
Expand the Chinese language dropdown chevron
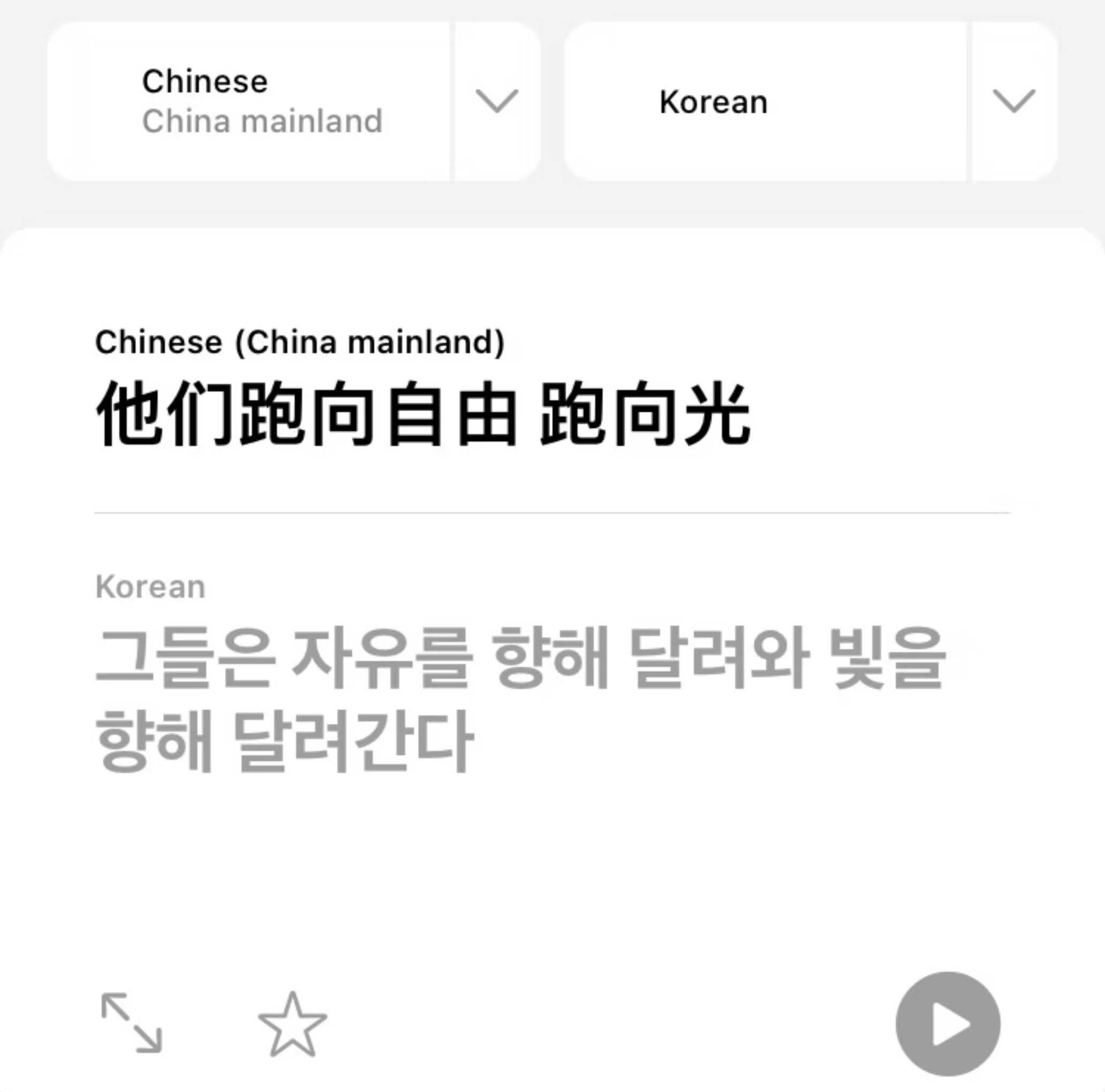pyautogui.click(x=496, y=101)
